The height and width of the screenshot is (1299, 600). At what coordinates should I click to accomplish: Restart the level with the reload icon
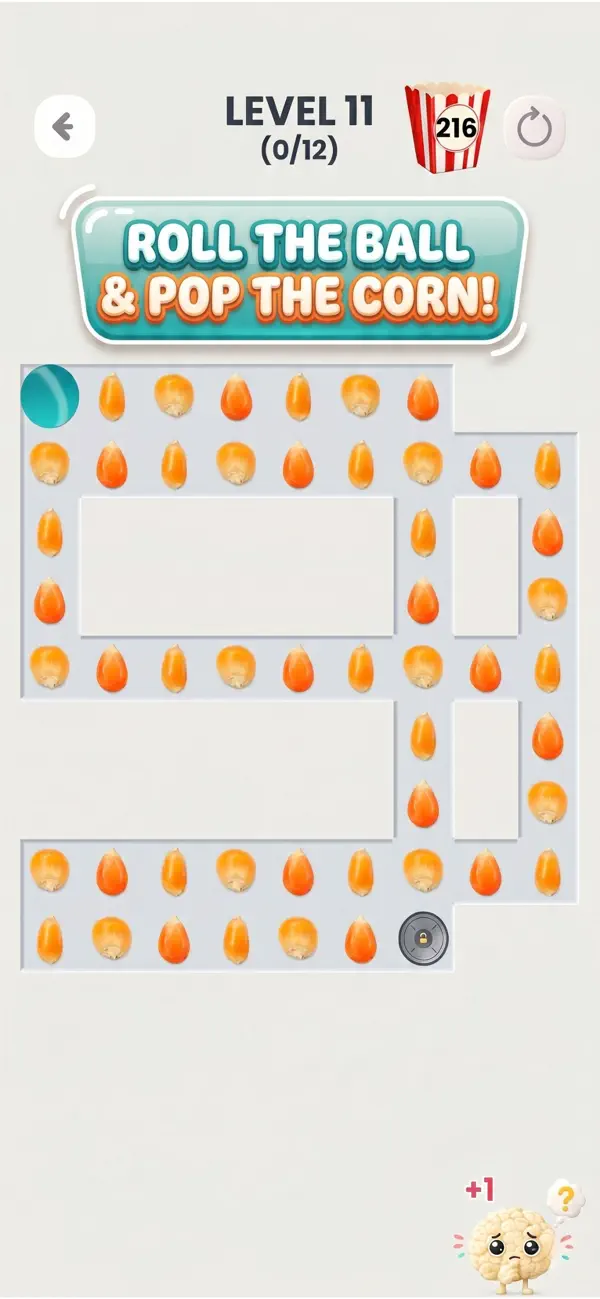534,127
